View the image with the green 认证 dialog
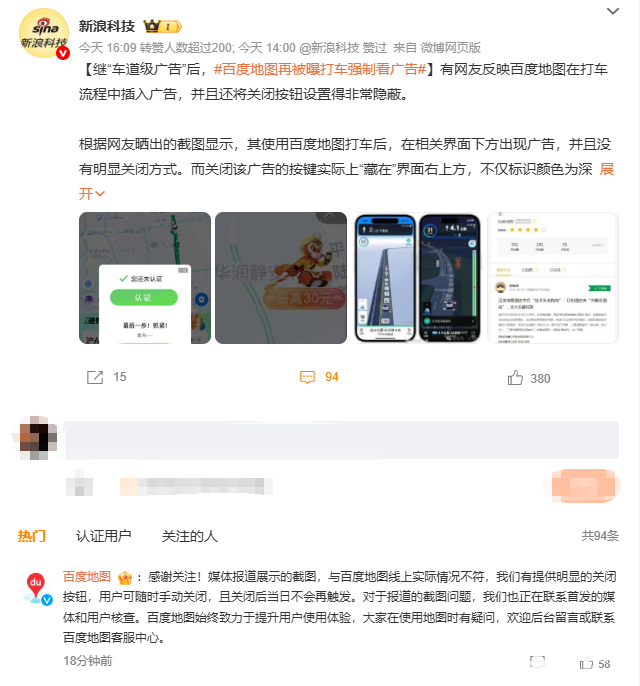640x686 pixels. pyautogui.click(x=145, y=278)
